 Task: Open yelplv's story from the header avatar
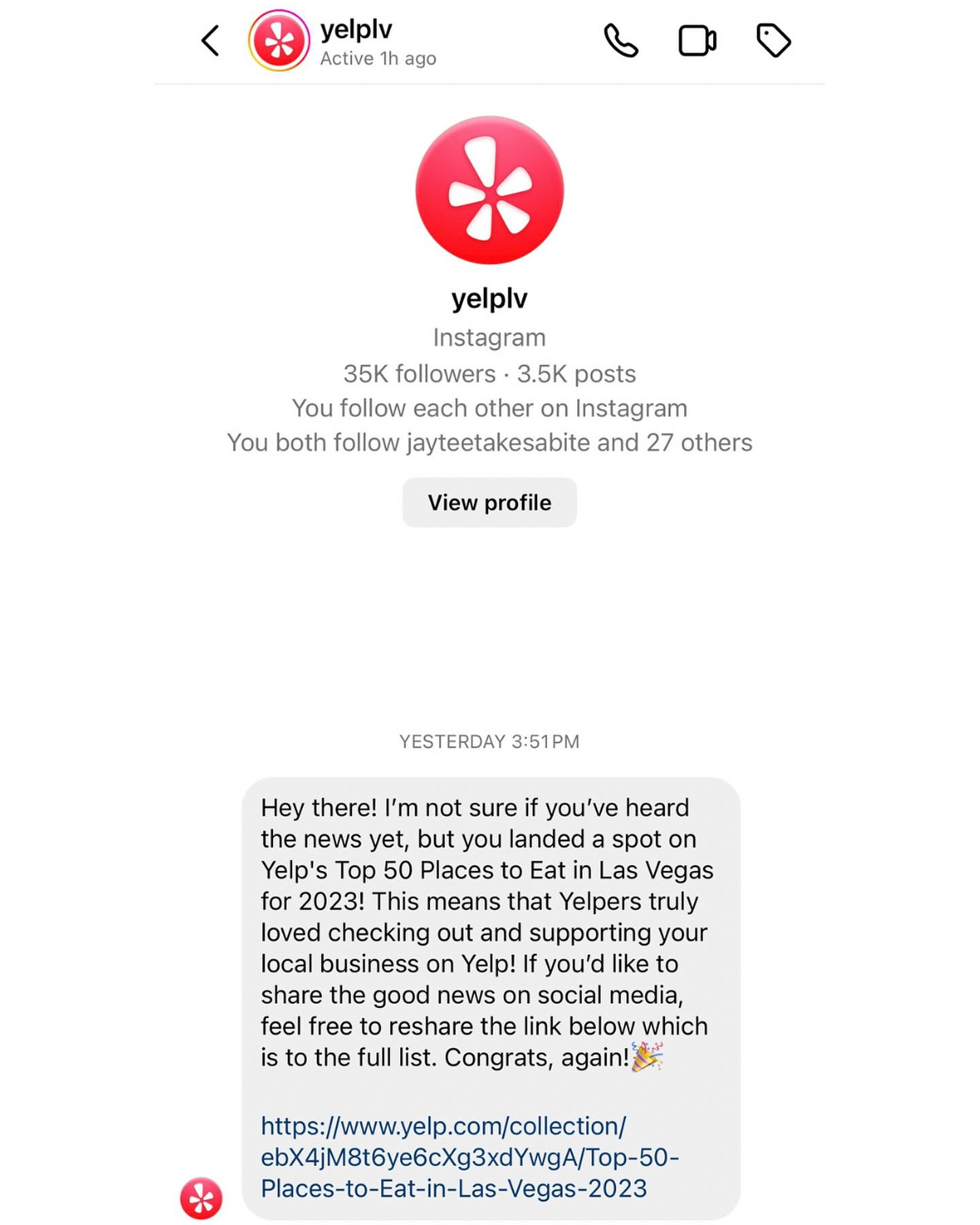point(279,41)
